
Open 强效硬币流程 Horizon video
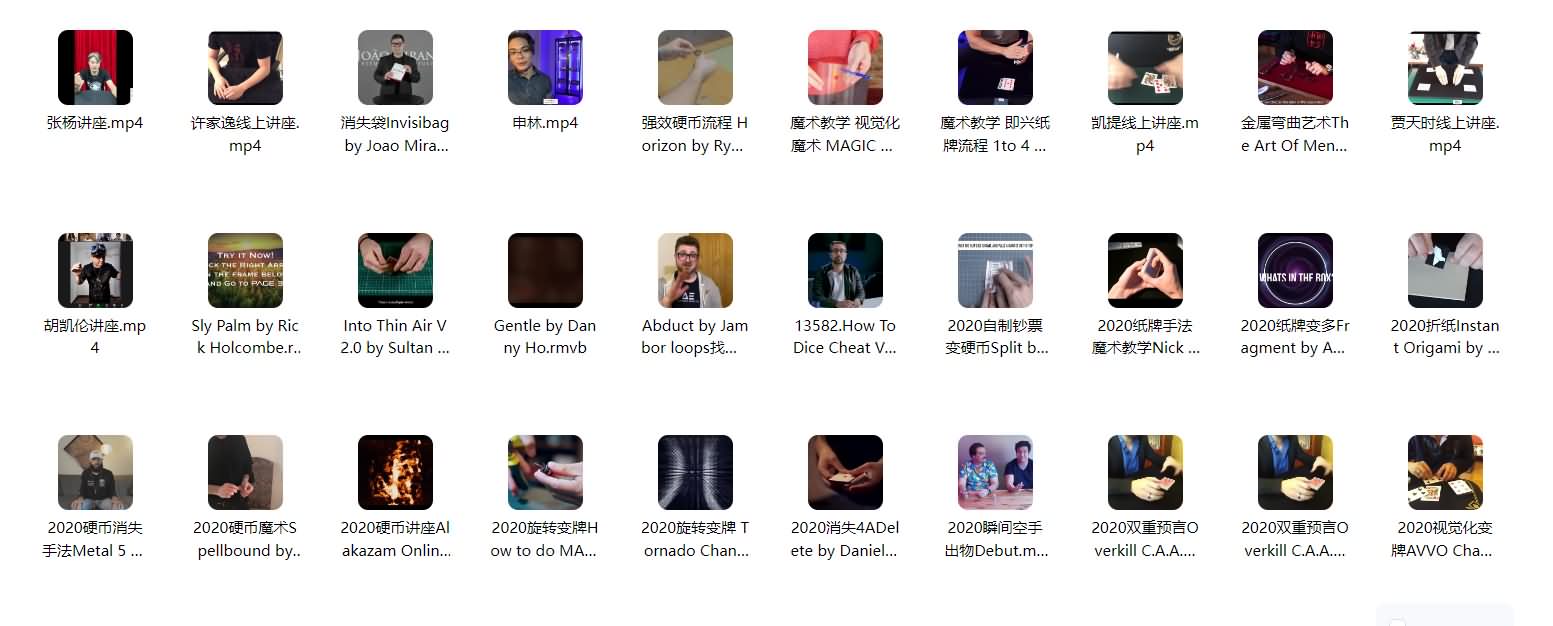tap(695, 68)
